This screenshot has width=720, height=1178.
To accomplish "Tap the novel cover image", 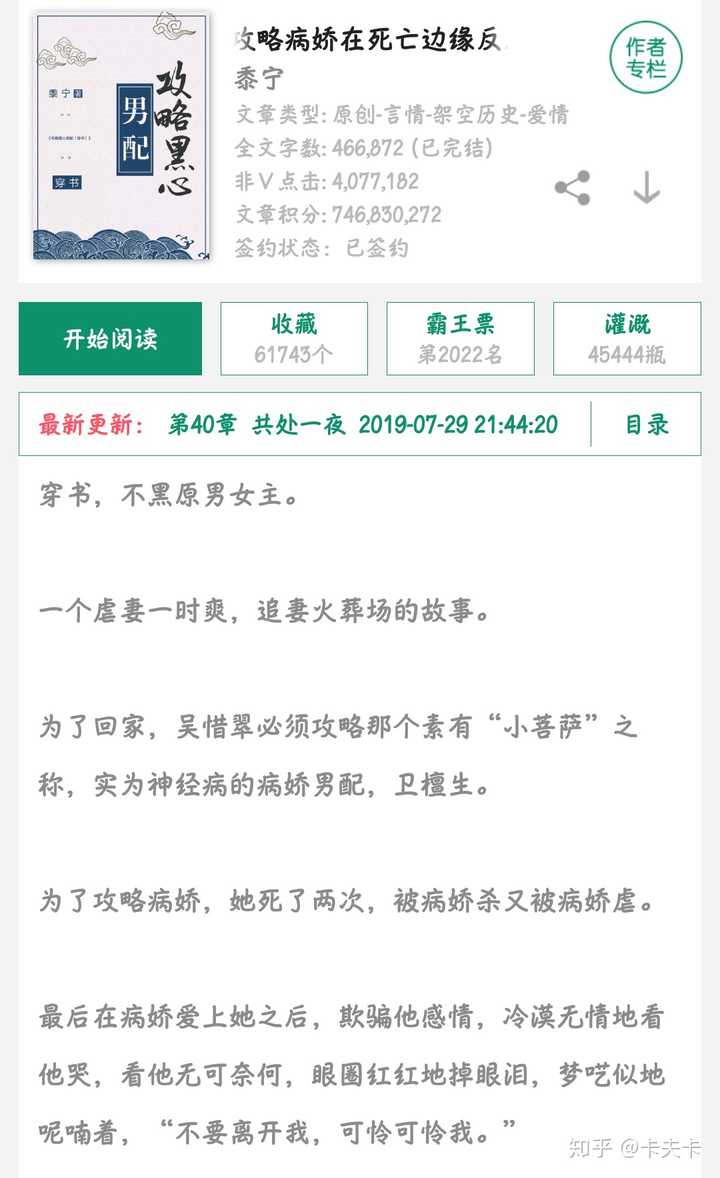I will click(x=122, y=137).
